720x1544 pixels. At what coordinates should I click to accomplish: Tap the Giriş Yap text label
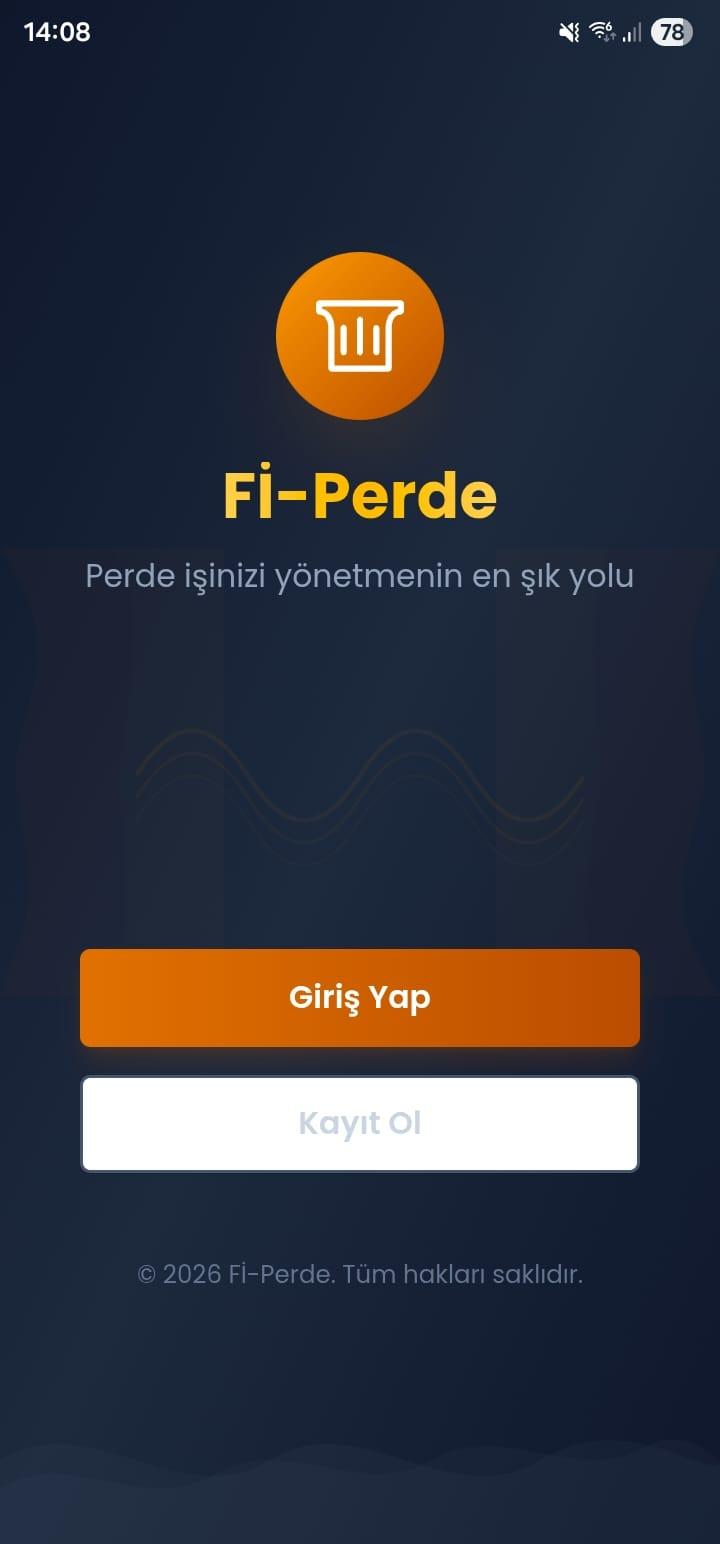pyautogui.click(x=360, y=996)
